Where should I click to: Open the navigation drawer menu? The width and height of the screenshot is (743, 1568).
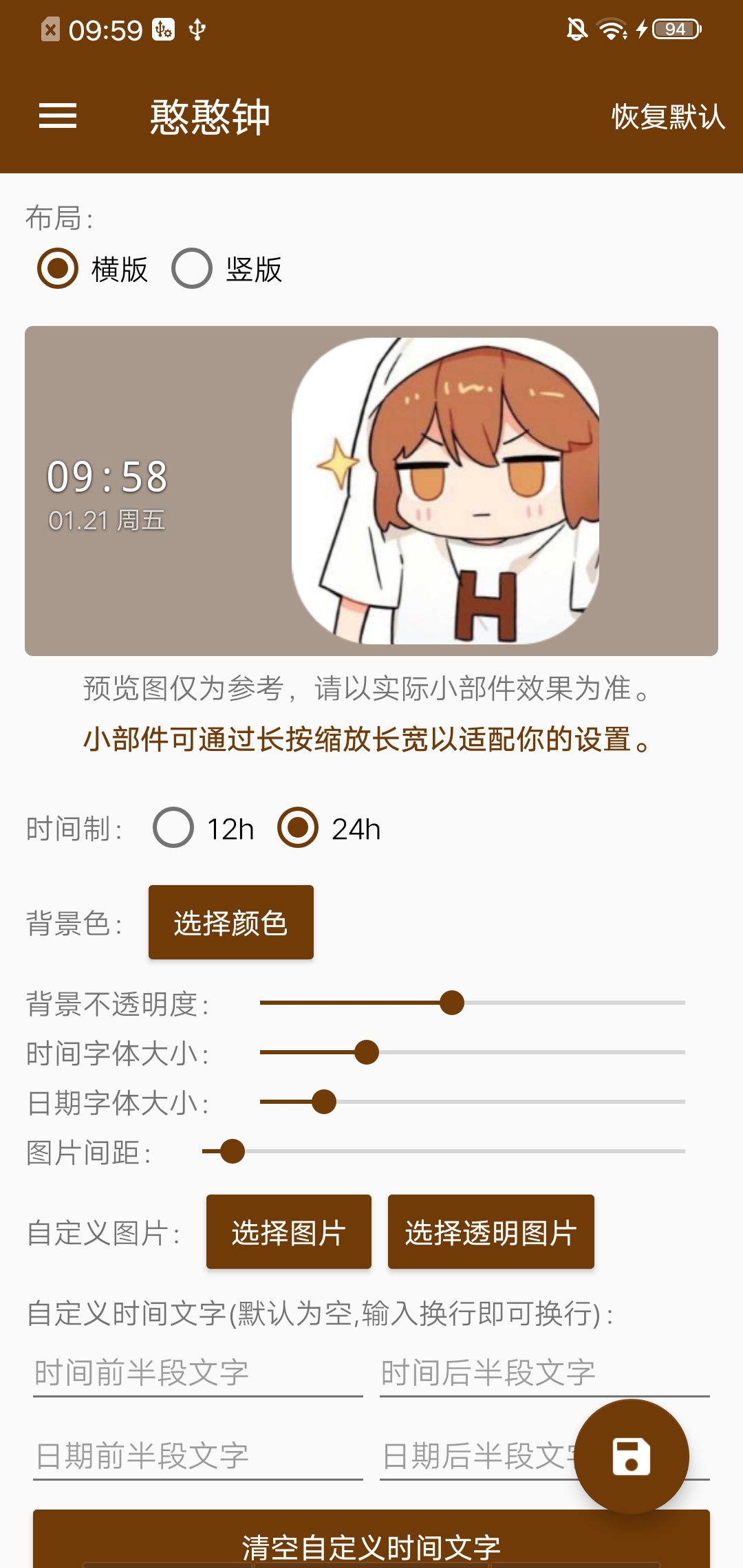pos(58,117)
